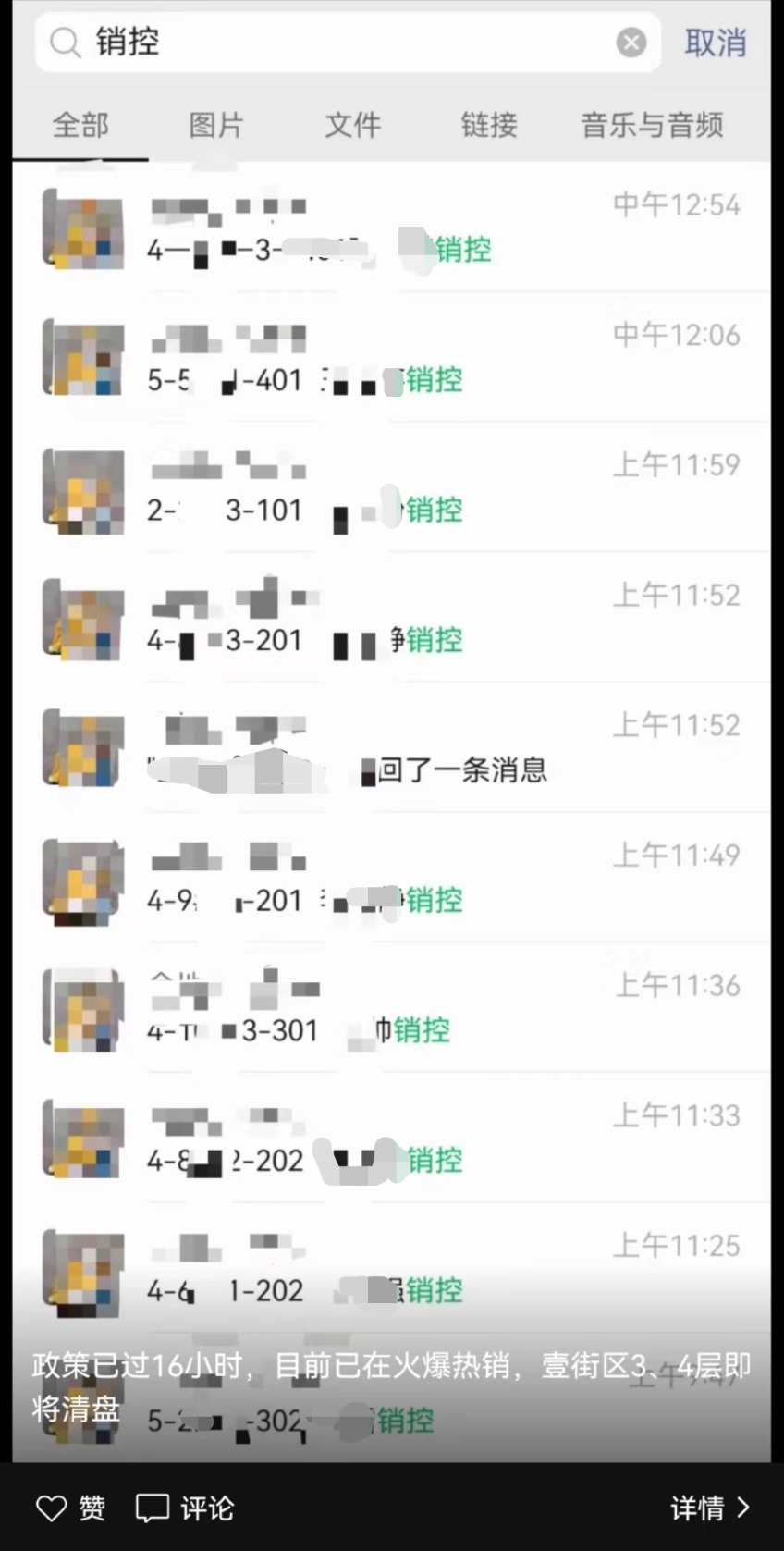
Task: Tap the magnifier icon in the search bar
Action: 65,42
